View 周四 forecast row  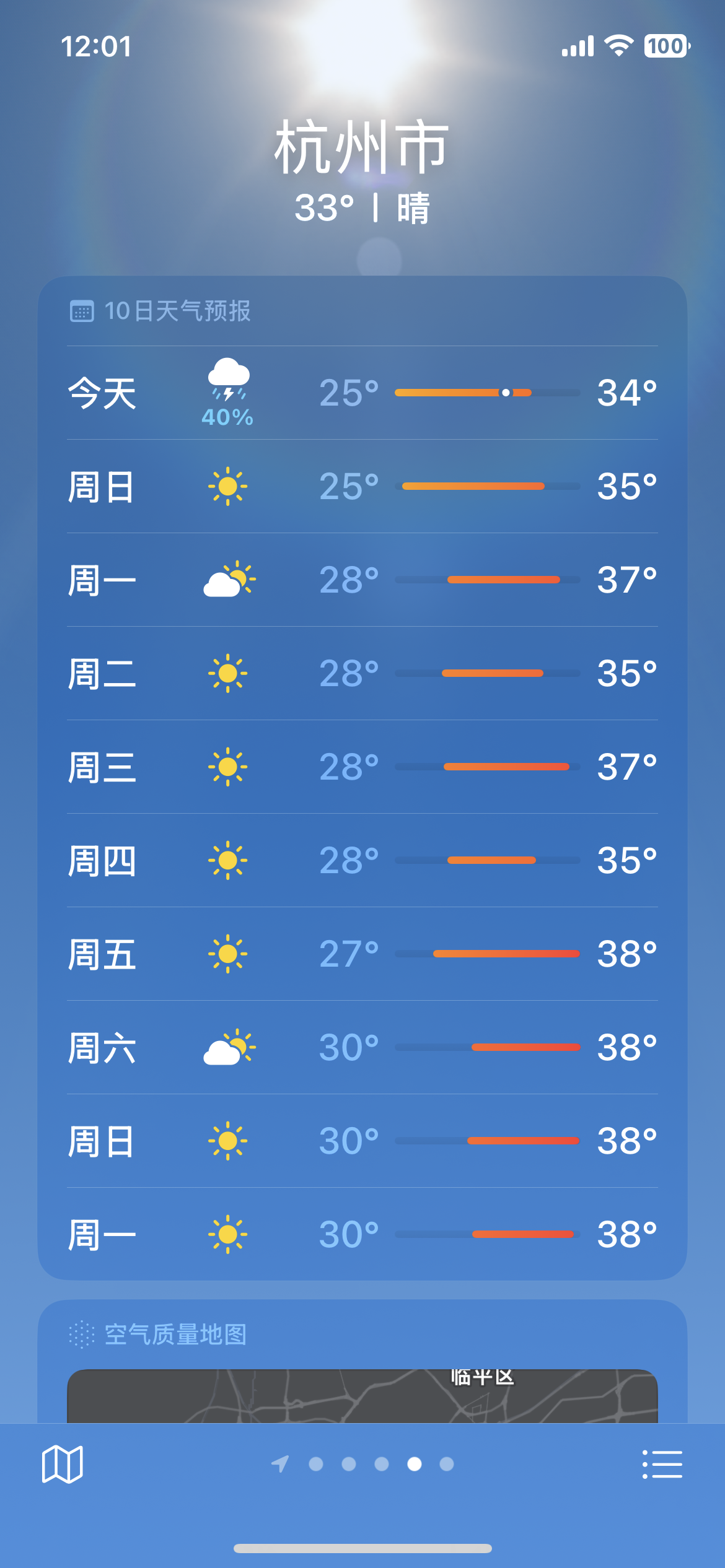pos(362,860)
